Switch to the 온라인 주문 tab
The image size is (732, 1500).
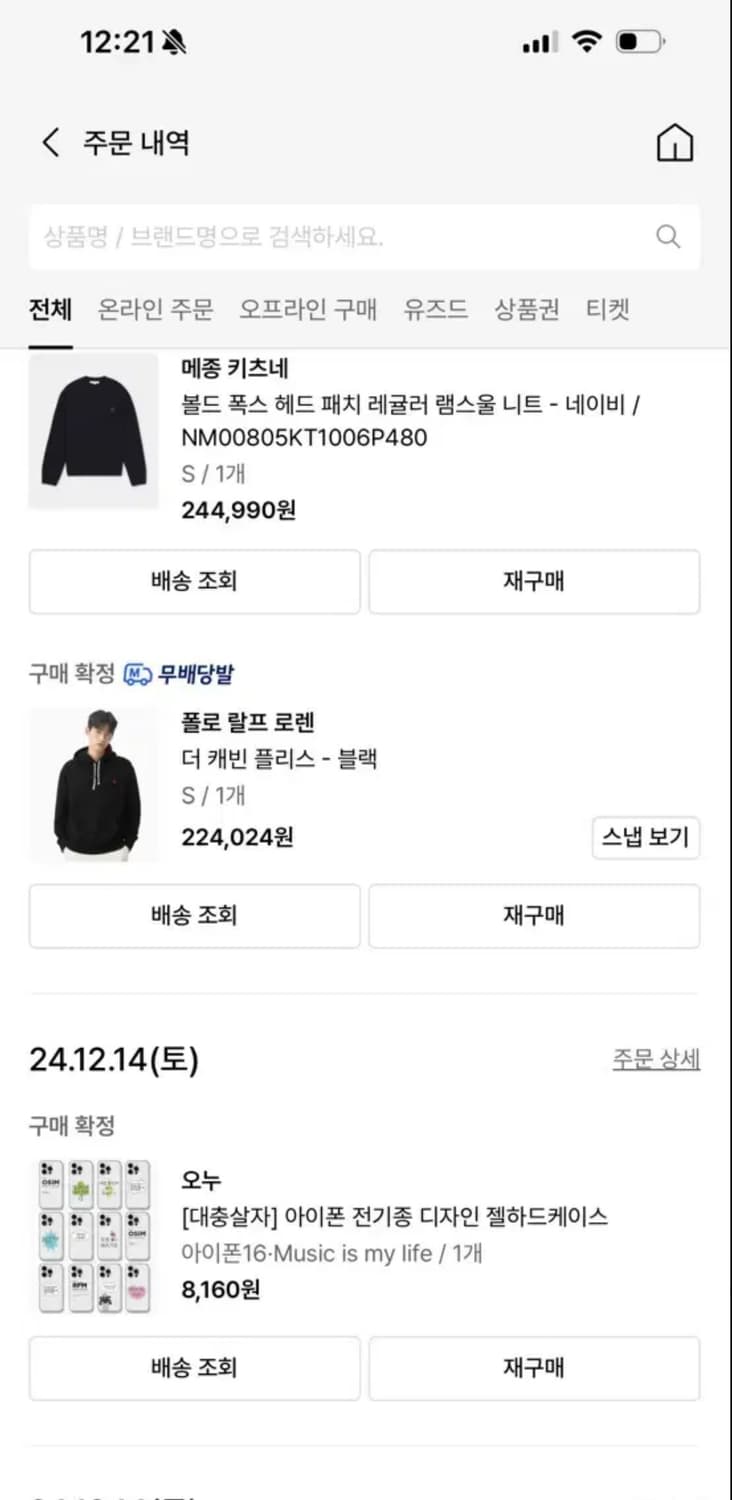155,310
